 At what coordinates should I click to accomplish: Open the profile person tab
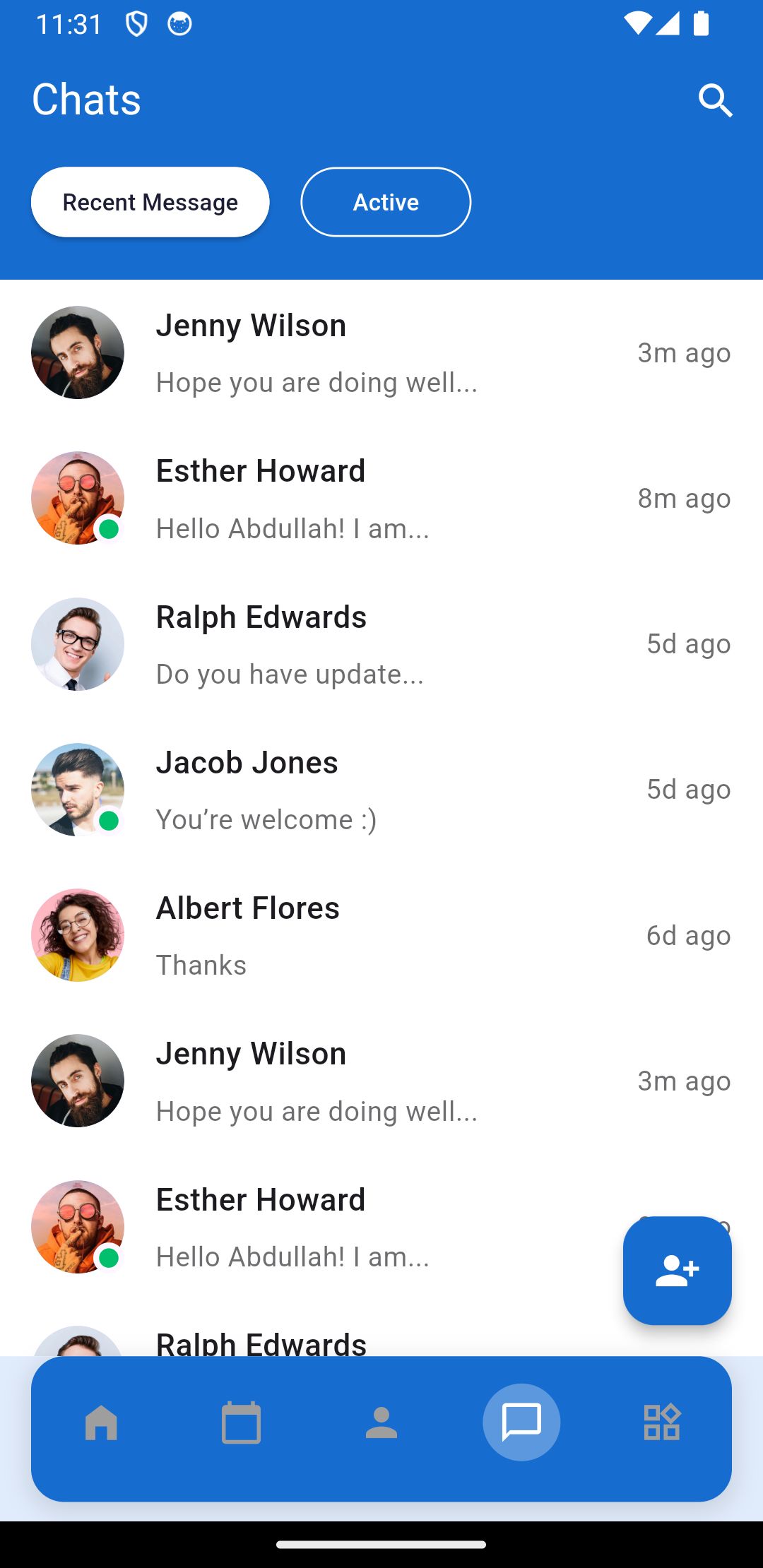coord(381,1422)
